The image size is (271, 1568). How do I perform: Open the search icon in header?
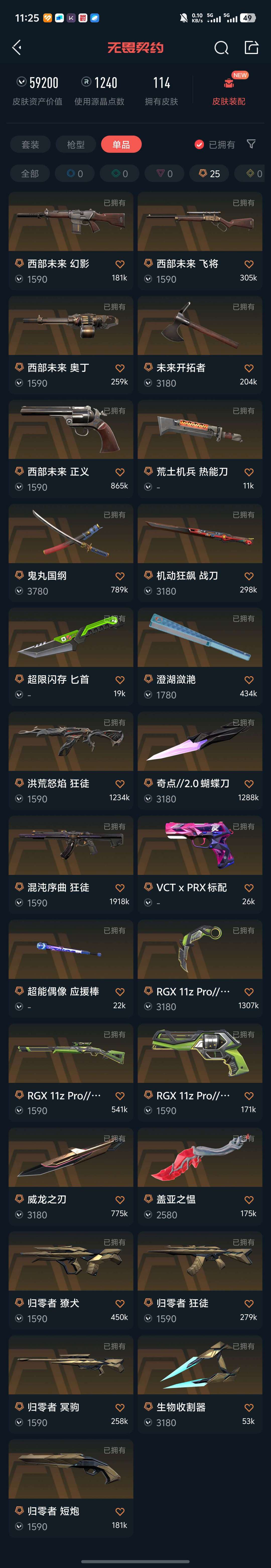[222, 47]
